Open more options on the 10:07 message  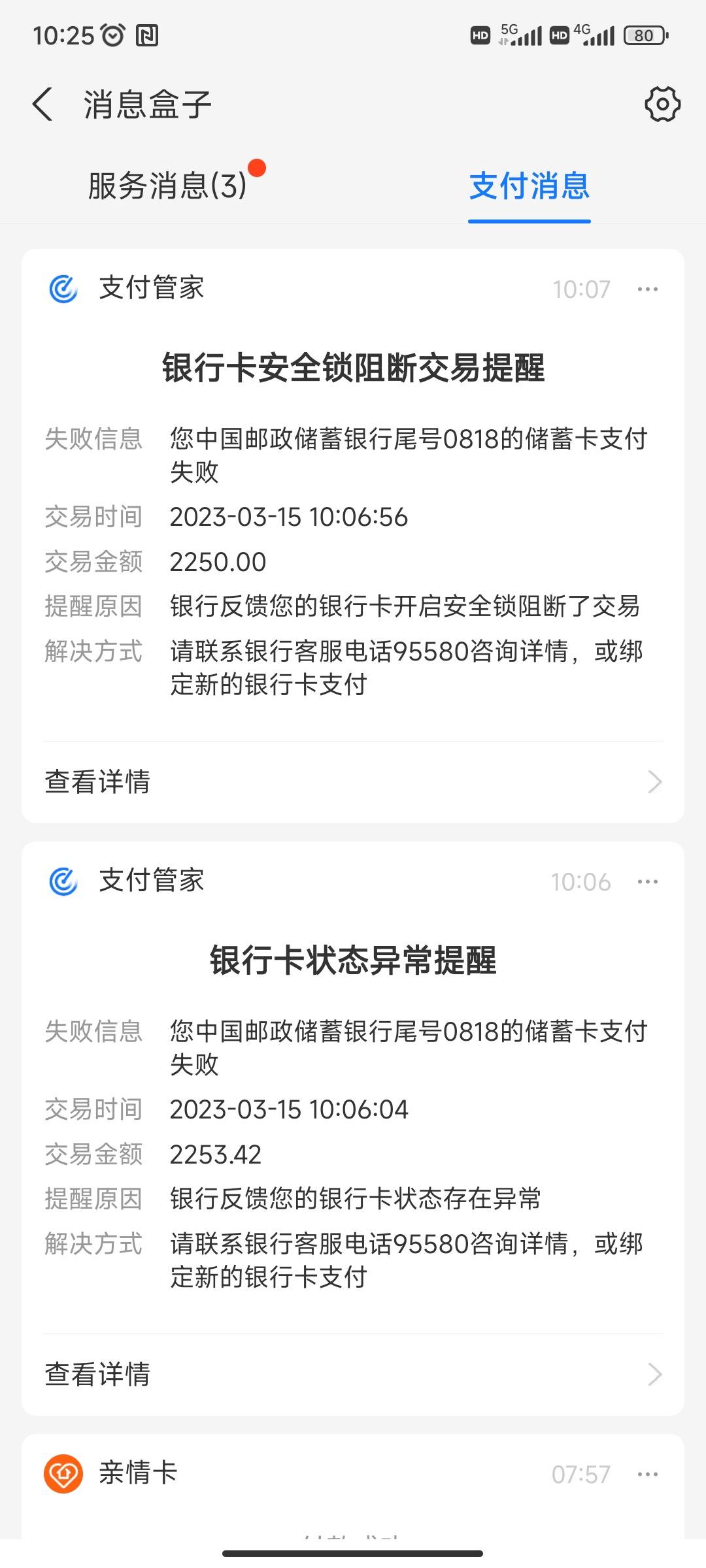[647, 289]
